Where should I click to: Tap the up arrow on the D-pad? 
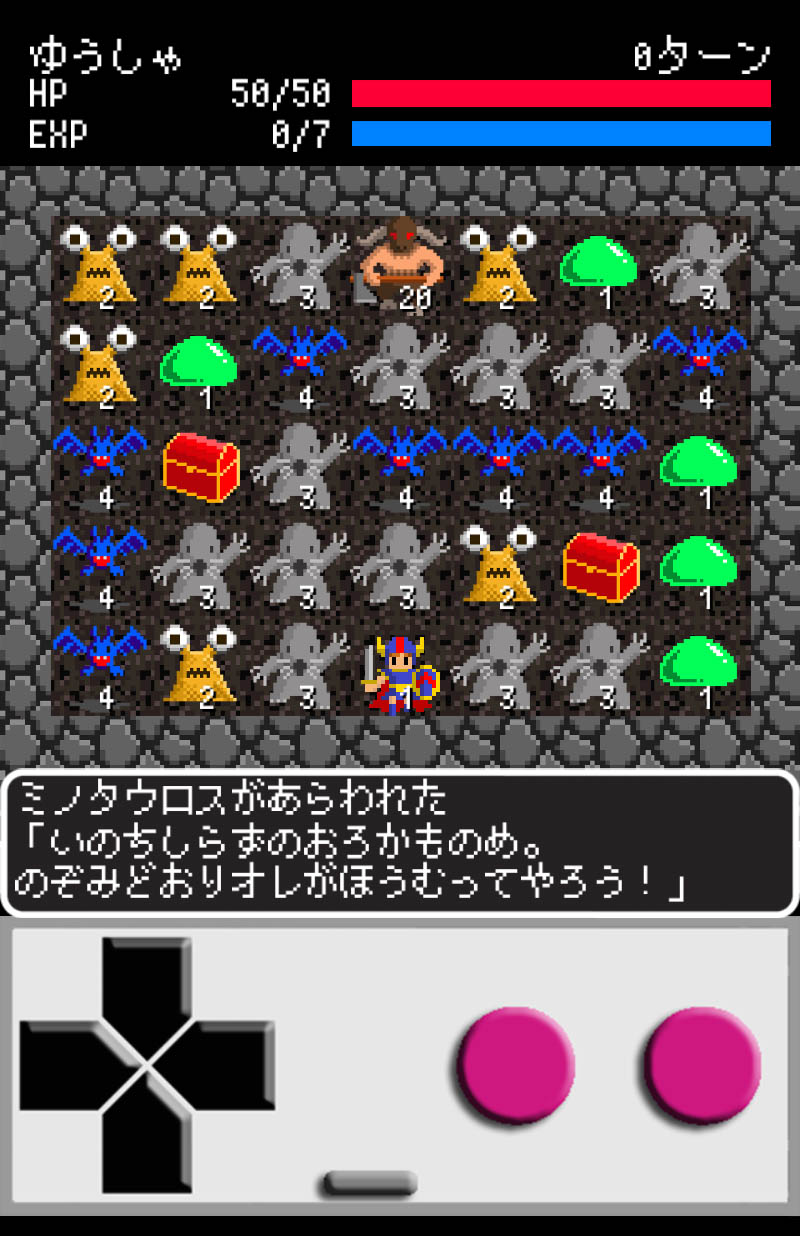coord(147,985)
